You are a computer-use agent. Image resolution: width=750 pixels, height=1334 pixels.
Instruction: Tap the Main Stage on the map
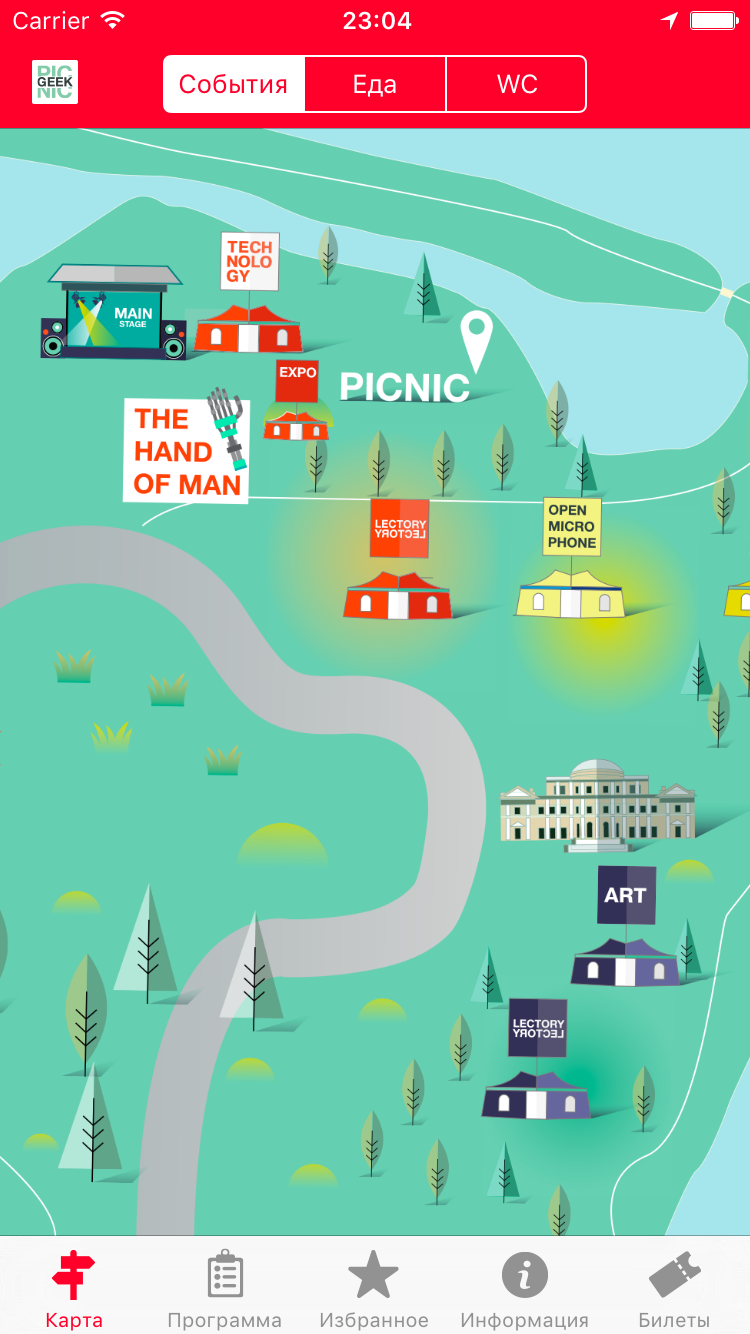[113, 313]
